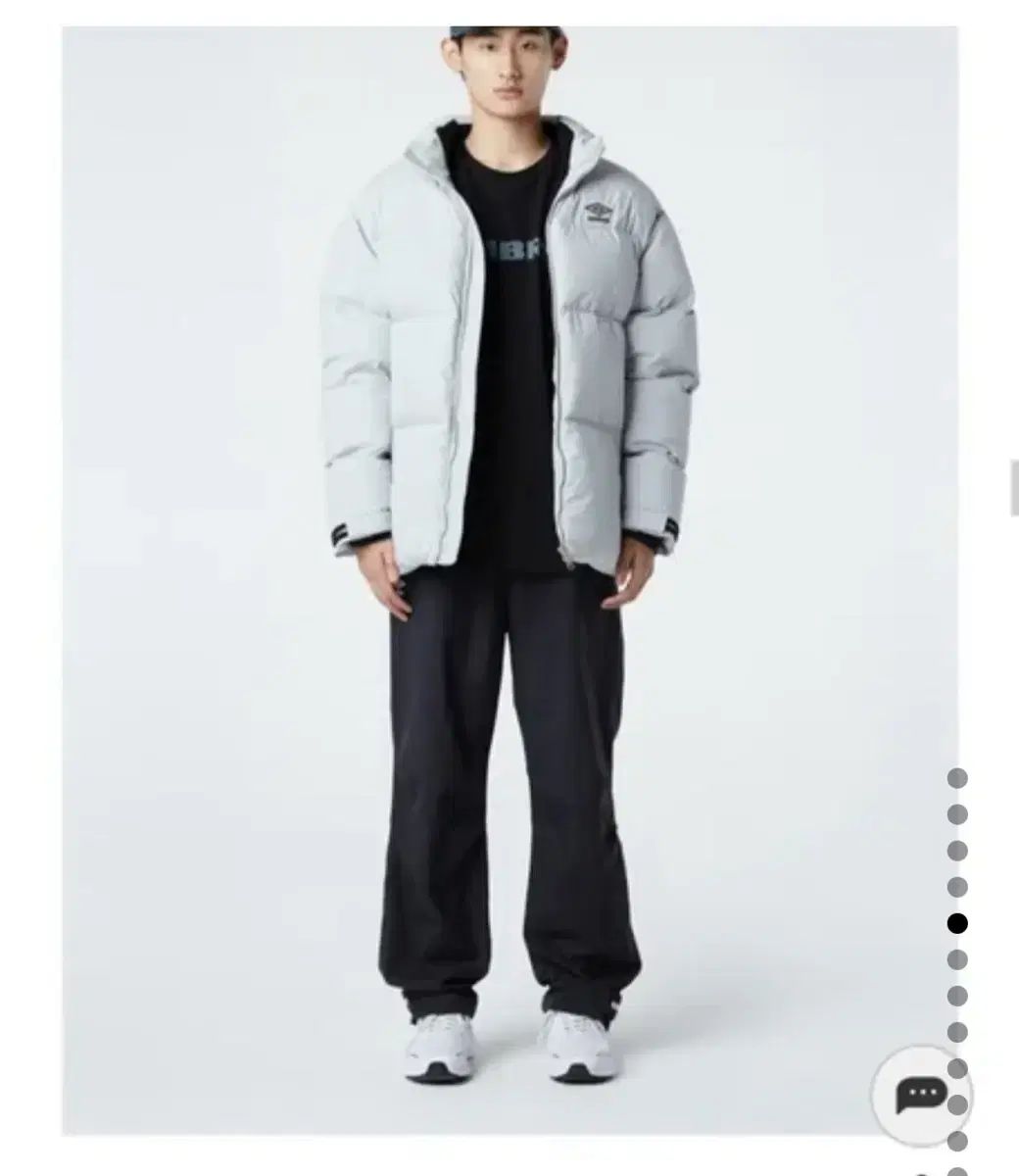Open the gray puffer jacket product image
This screenshot has height=1176, width=1019.
click(x=509, y=578)
